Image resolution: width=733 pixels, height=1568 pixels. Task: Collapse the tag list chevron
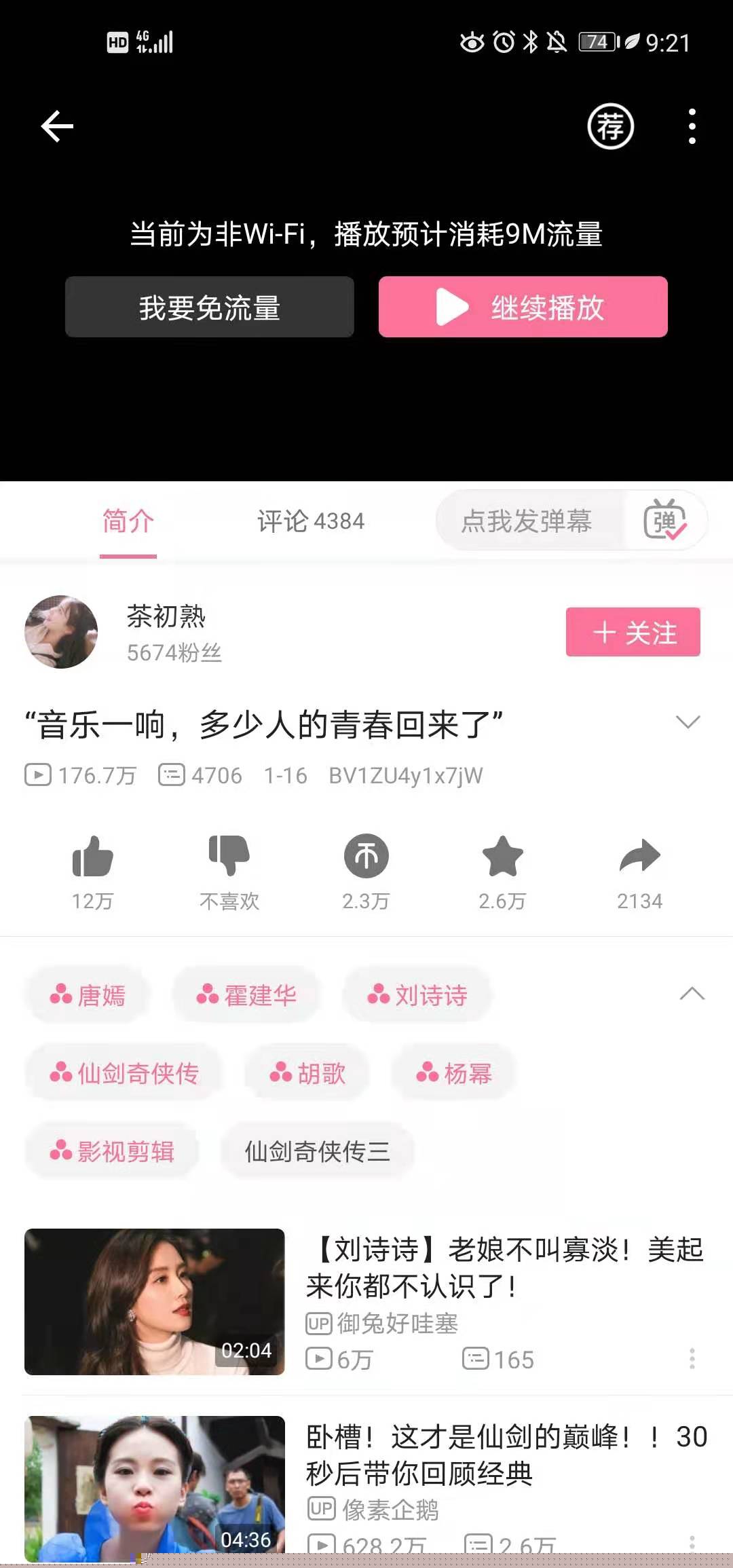tap(692, 994)
